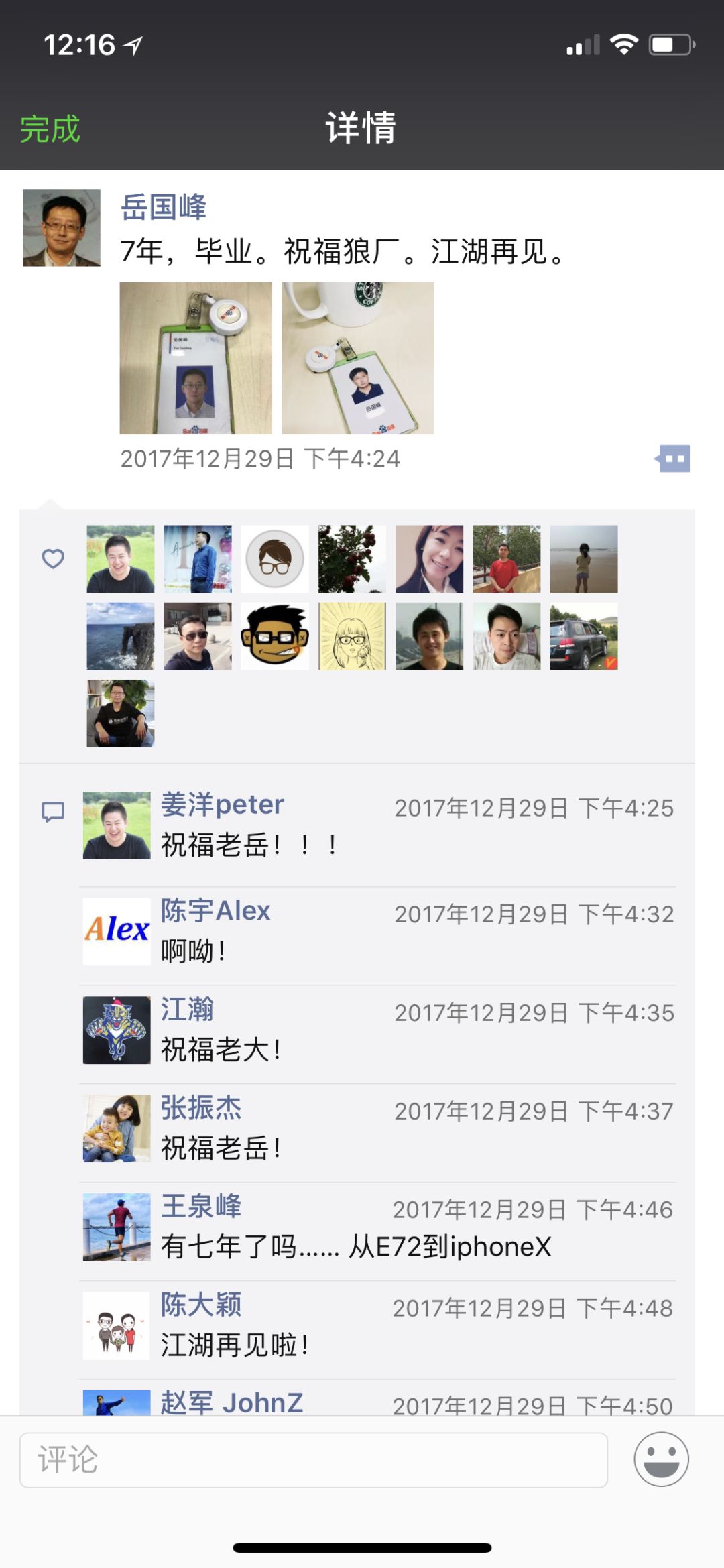Reply to 王泉峰's E72 to iphoneX comment
The image size is (724, 1568).
356,1247
